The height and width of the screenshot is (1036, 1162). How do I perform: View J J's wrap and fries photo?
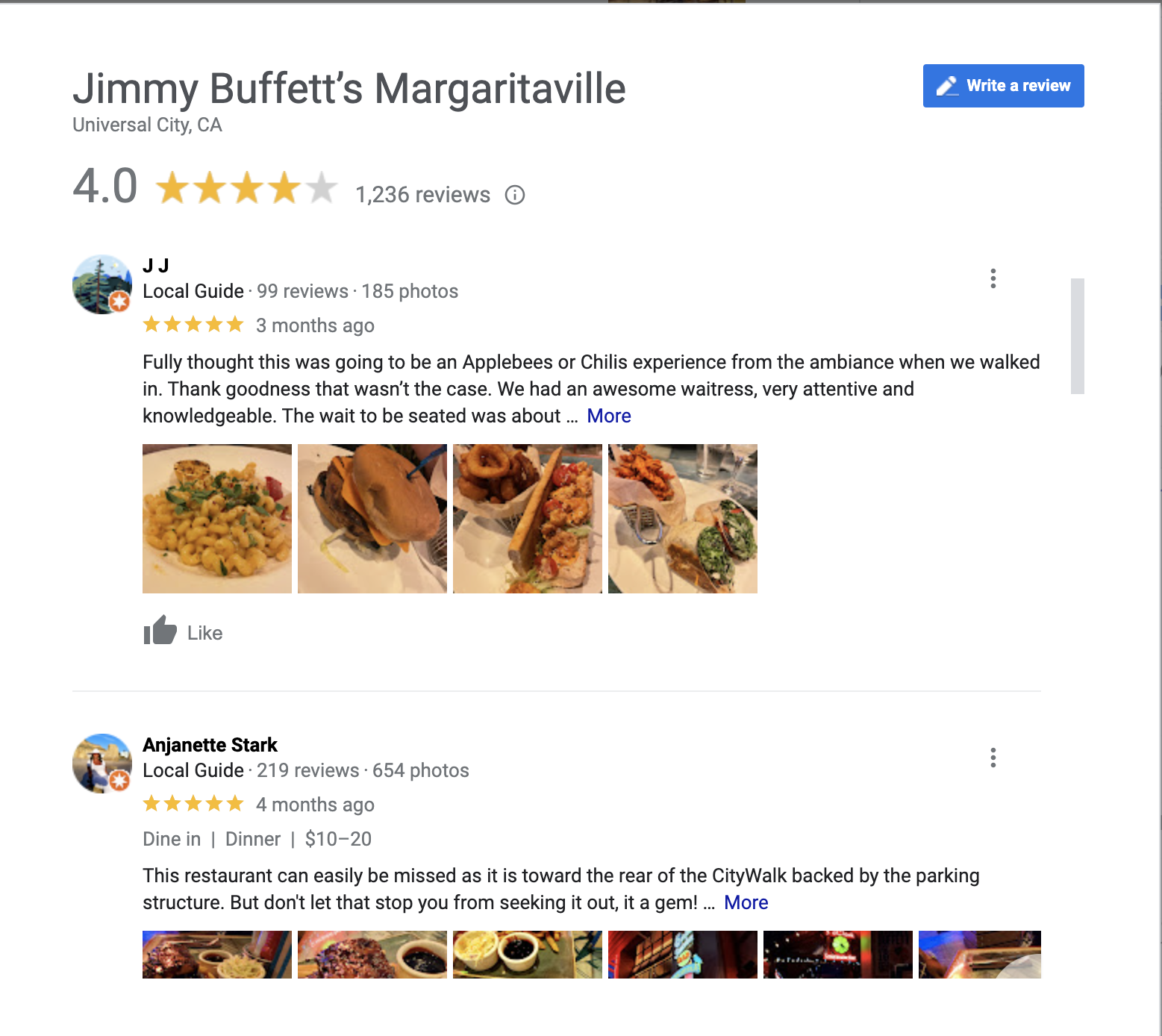coord(683,519)
